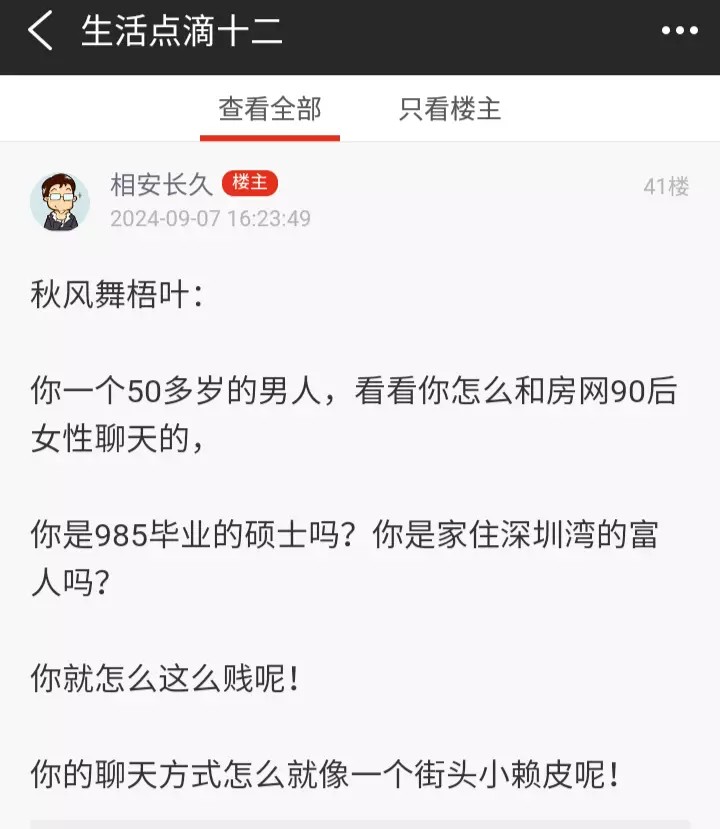Switch to the 只看楼主 tab

[x=450, y=109]
